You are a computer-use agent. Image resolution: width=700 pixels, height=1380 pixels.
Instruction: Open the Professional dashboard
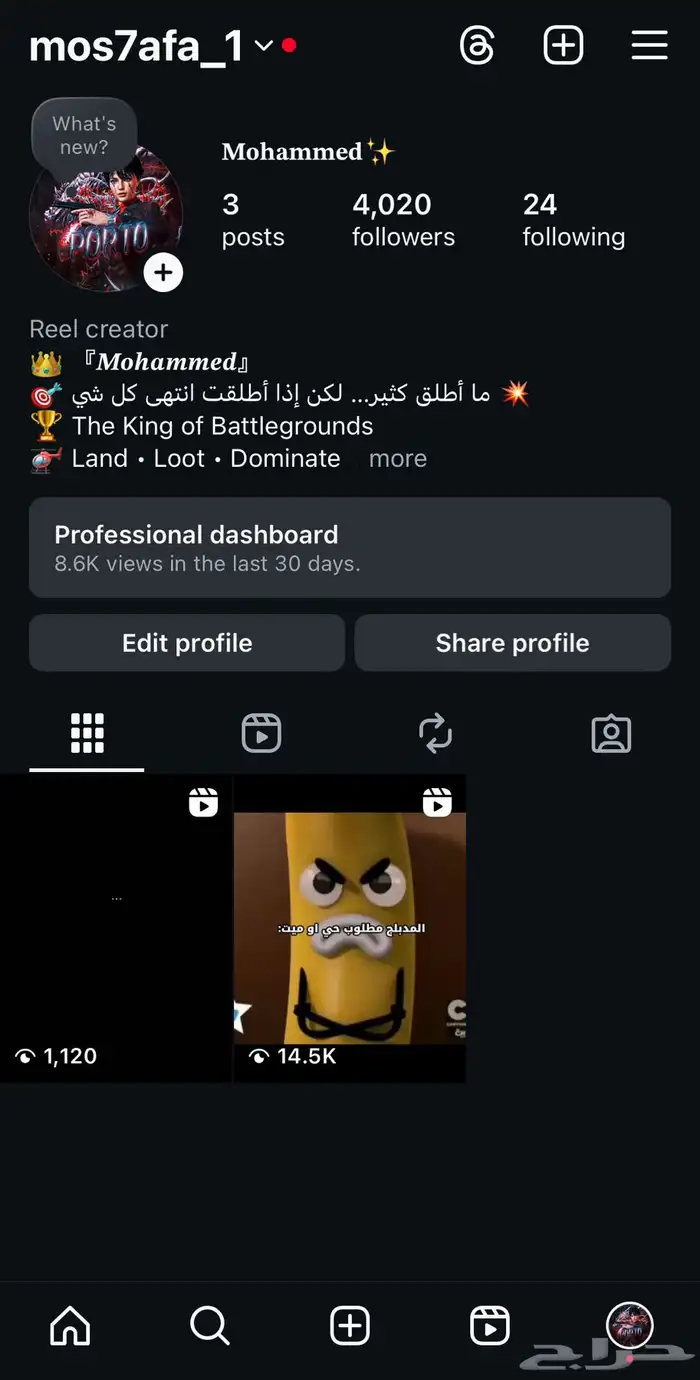(x=349, y=547)
